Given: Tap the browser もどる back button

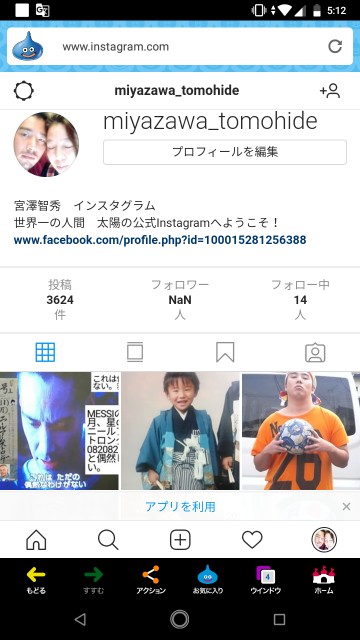Looking at the screenshot, I should [36, 580].
